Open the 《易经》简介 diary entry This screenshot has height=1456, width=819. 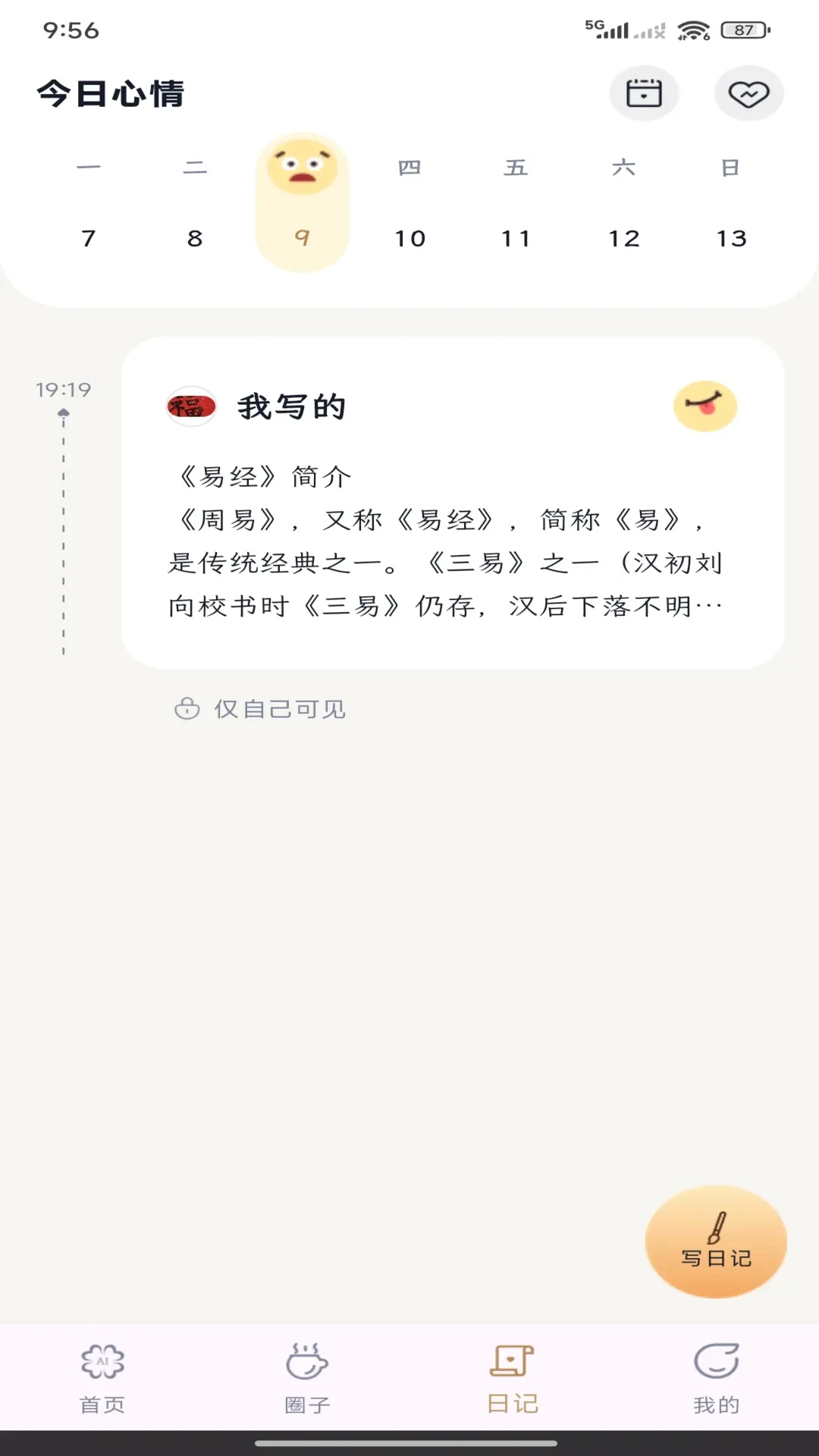(x=452, y=540)
